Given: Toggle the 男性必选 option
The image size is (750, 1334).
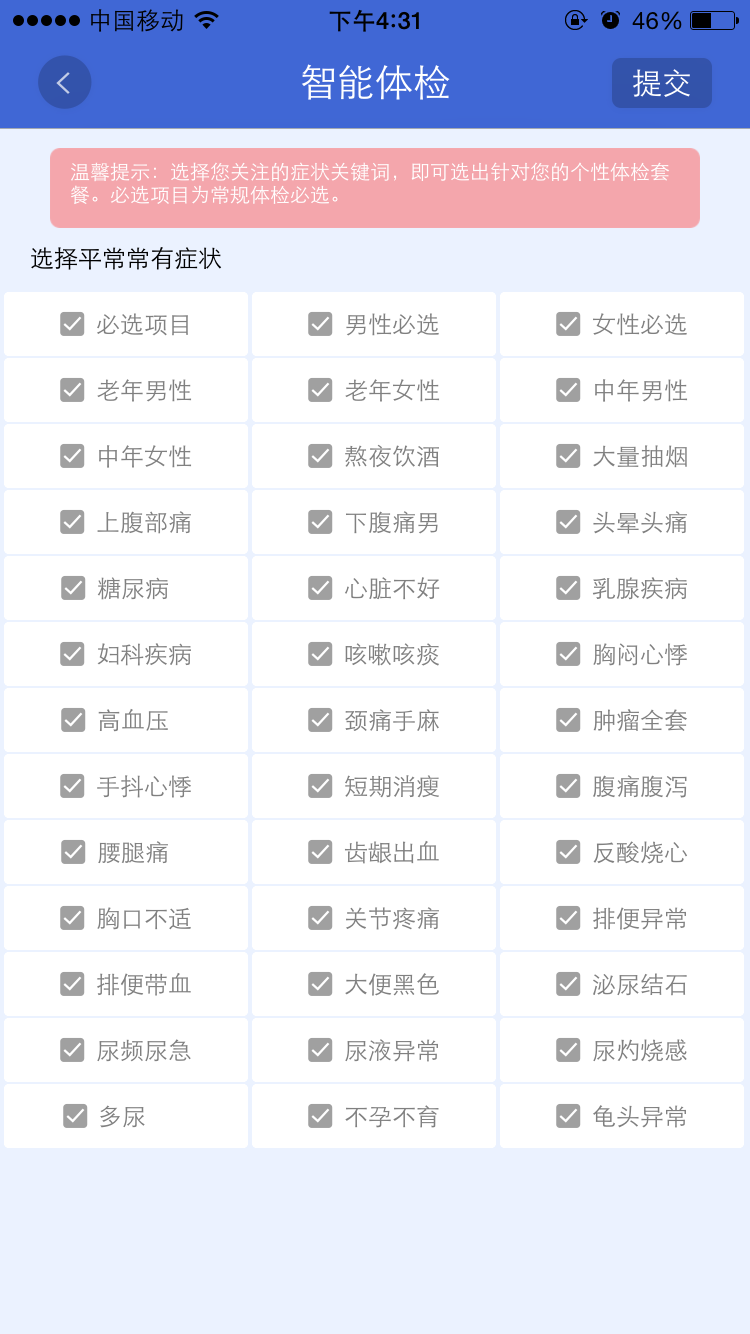Looking at the screenshot, I should click(x=320, y=324).
